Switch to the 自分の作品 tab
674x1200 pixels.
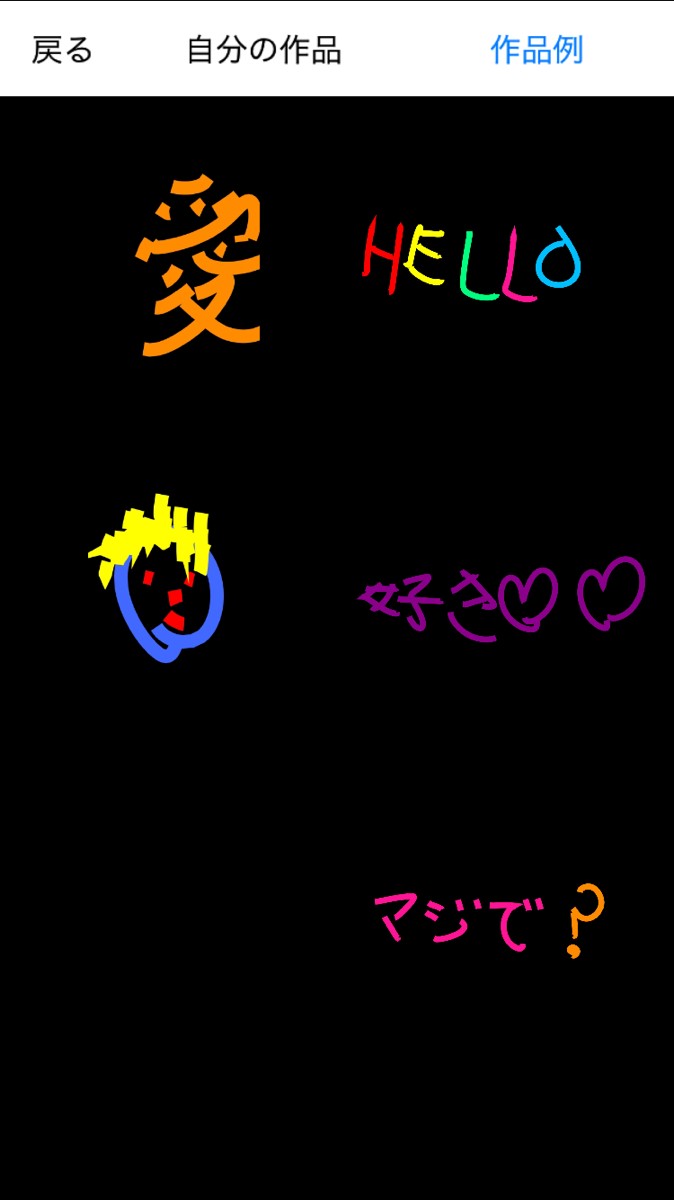point(264,50)
